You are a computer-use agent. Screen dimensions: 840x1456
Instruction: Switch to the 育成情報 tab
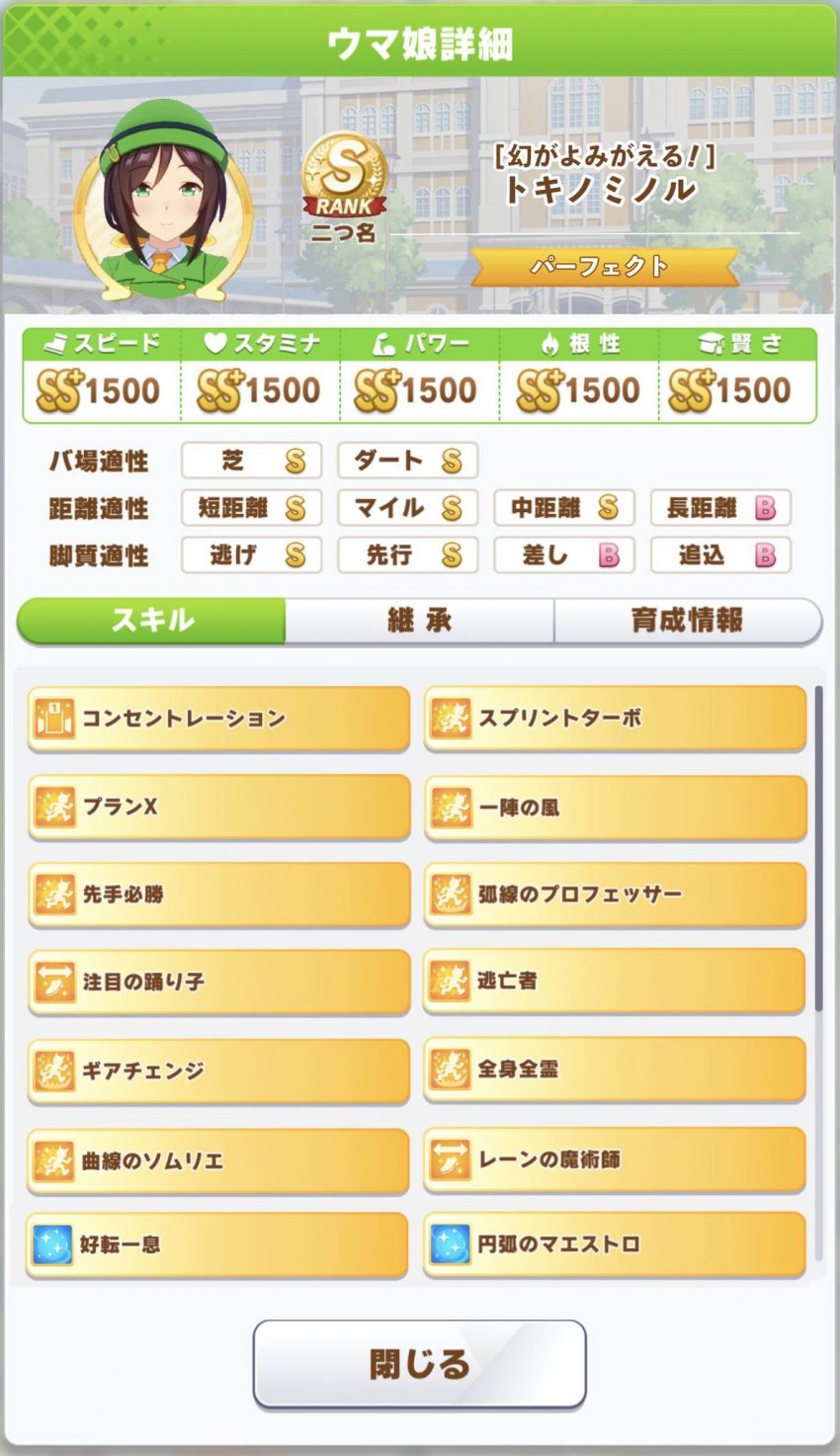pos(687,621)
